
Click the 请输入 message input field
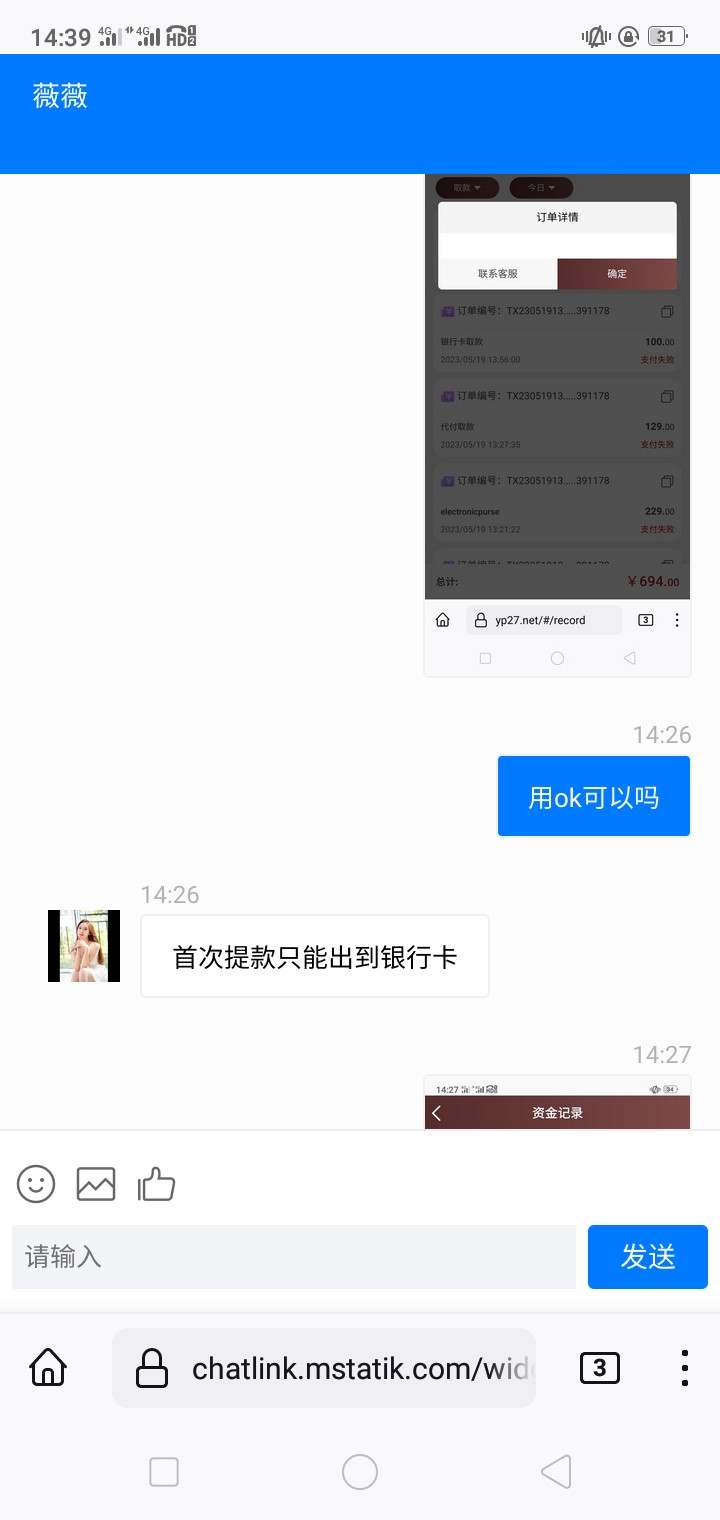pos(290,1257)
